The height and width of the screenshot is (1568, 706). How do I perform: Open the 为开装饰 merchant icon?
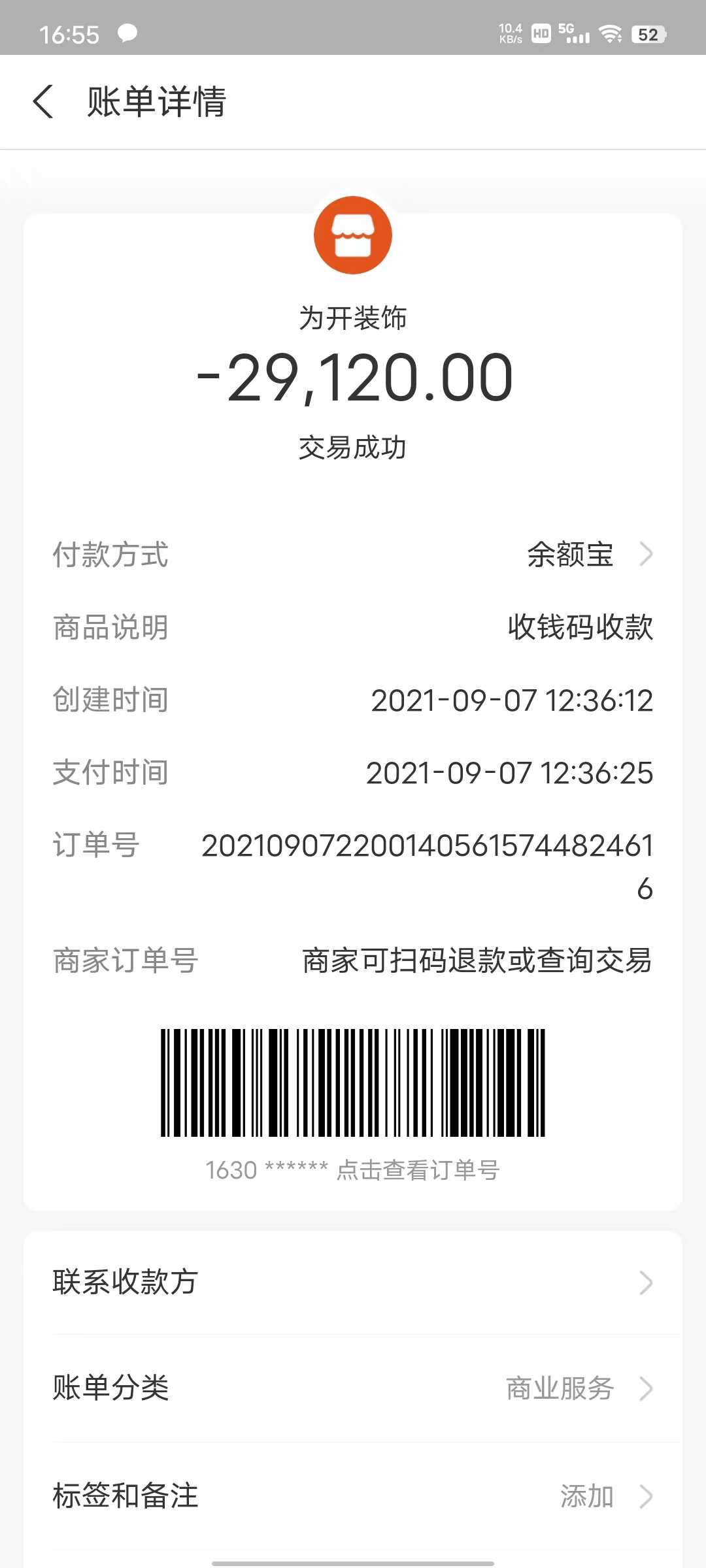(x=353, y=235)
